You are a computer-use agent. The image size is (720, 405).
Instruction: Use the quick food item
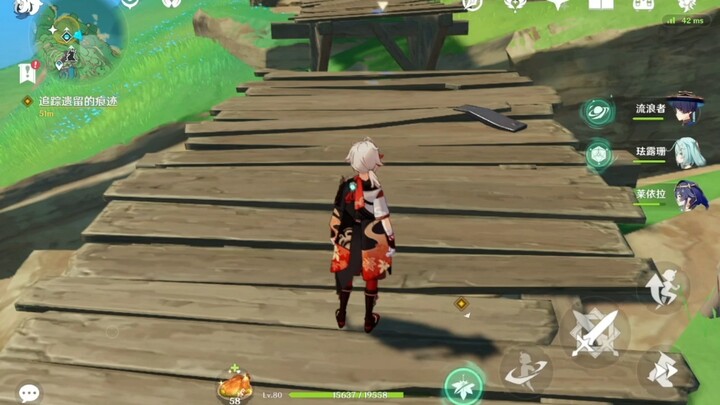pos(235,382)
